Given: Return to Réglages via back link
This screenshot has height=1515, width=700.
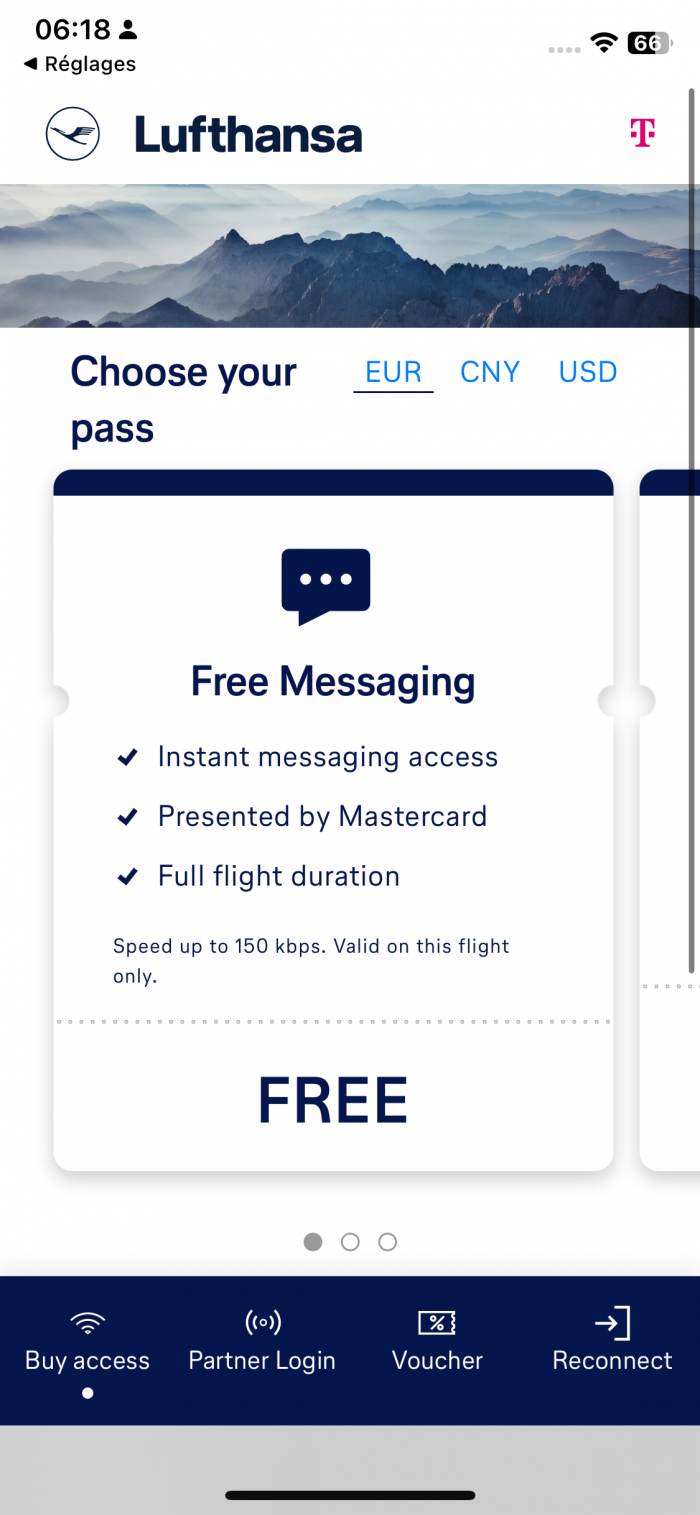Looking at the screenshot, I should point(79,64).
